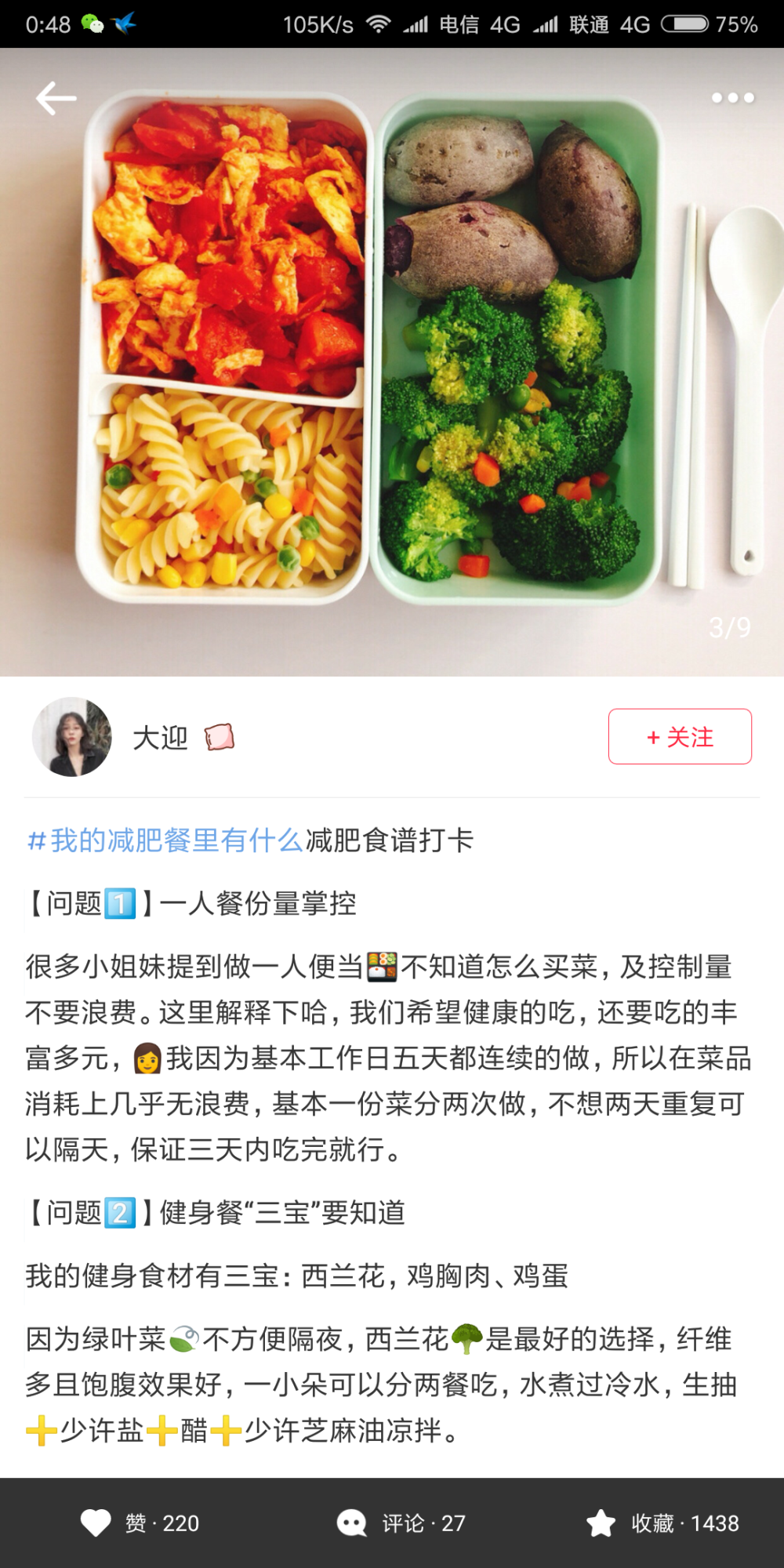
Task: Tap 大迎's profile avatar
Action: click(71, 737)
